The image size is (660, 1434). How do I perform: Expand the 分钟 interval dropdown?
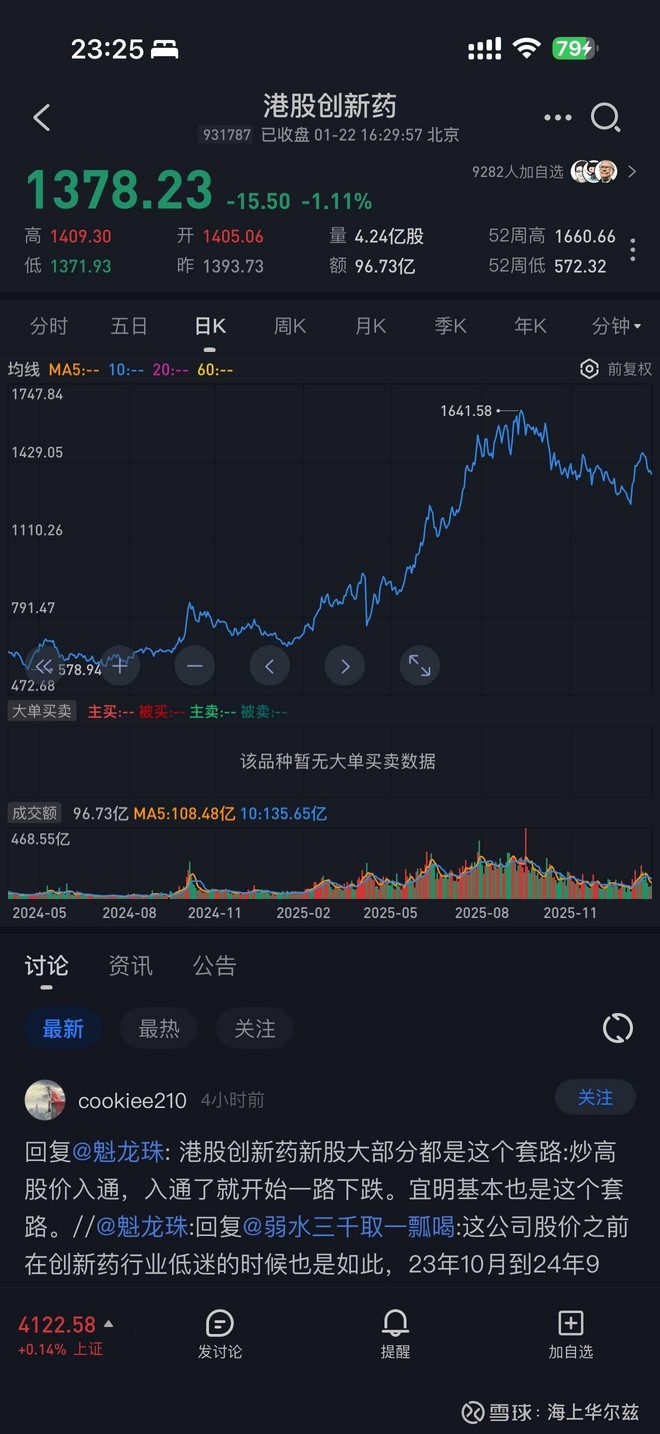[615, 327]
